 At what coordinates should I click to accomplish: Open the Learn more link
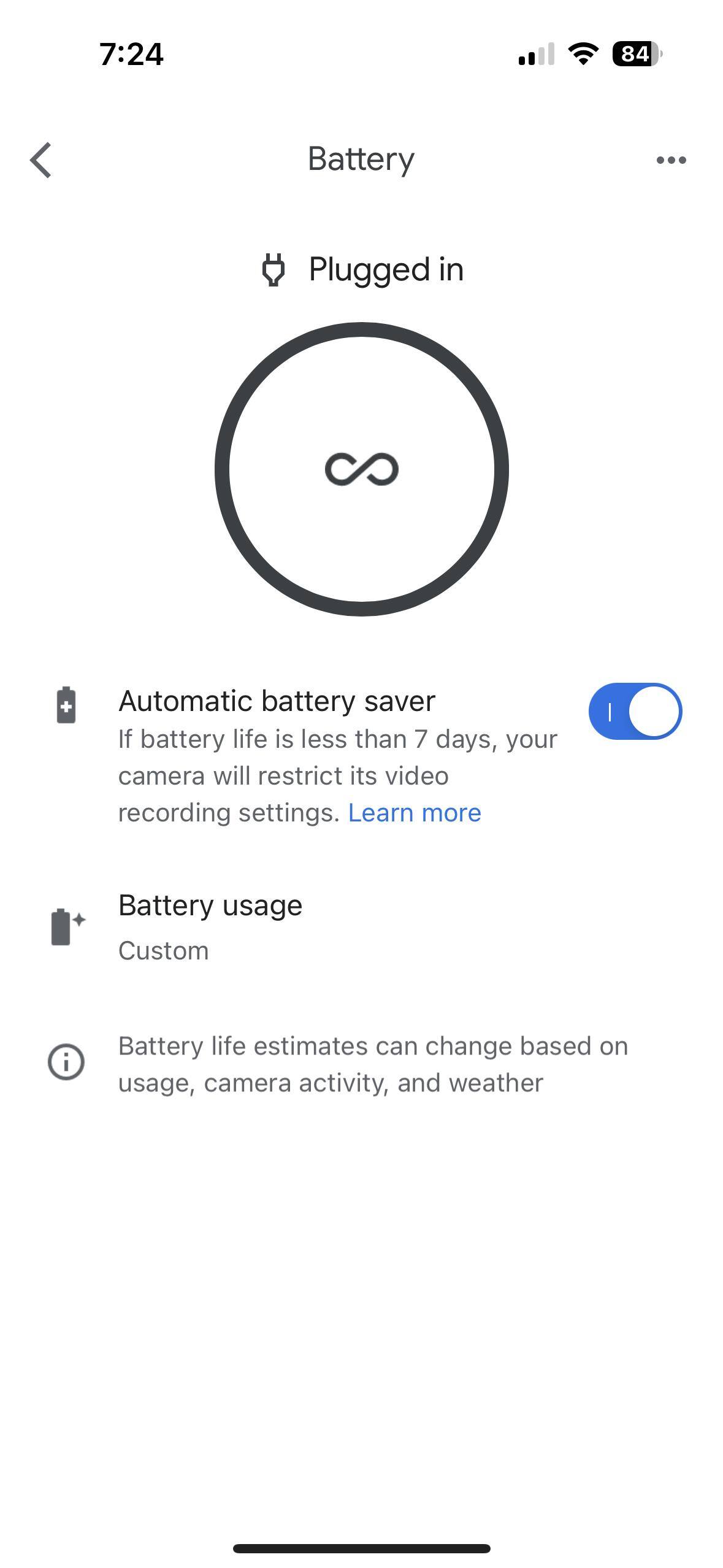coord(415,813)
